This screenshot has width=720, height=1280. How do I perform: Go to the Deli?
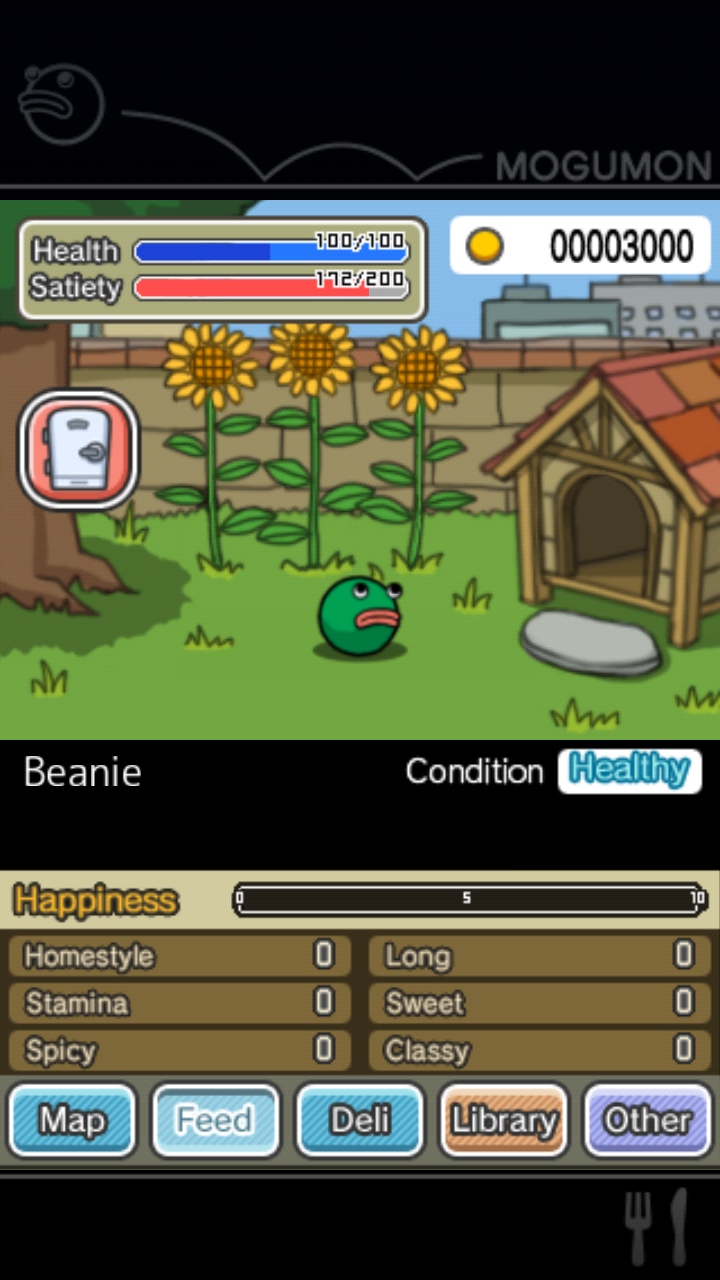pyautogui.click(x=360, y=1120)
